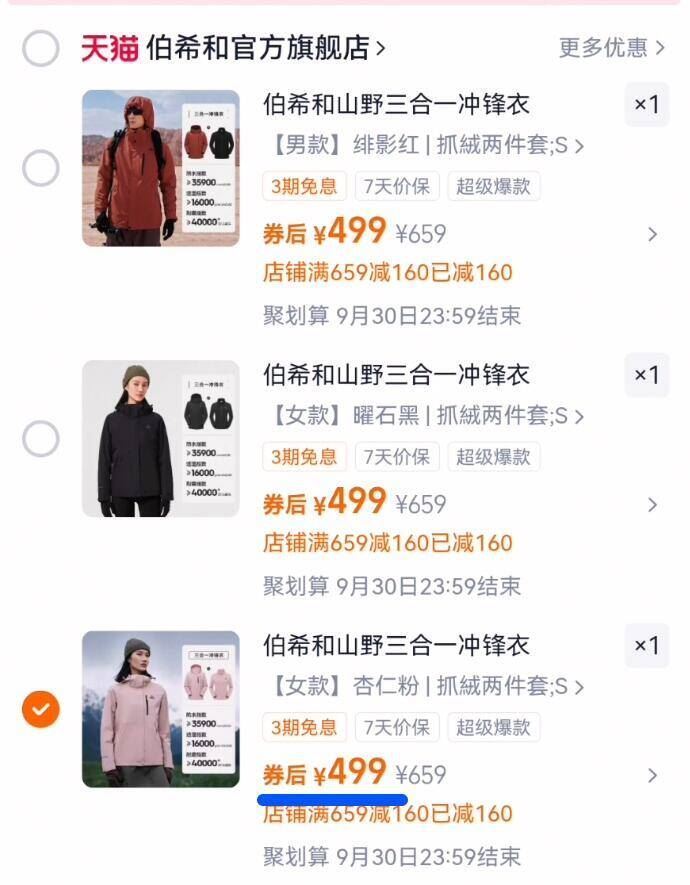Expand price details for 杏仁粉 jacket

click(x=653, y=776)
